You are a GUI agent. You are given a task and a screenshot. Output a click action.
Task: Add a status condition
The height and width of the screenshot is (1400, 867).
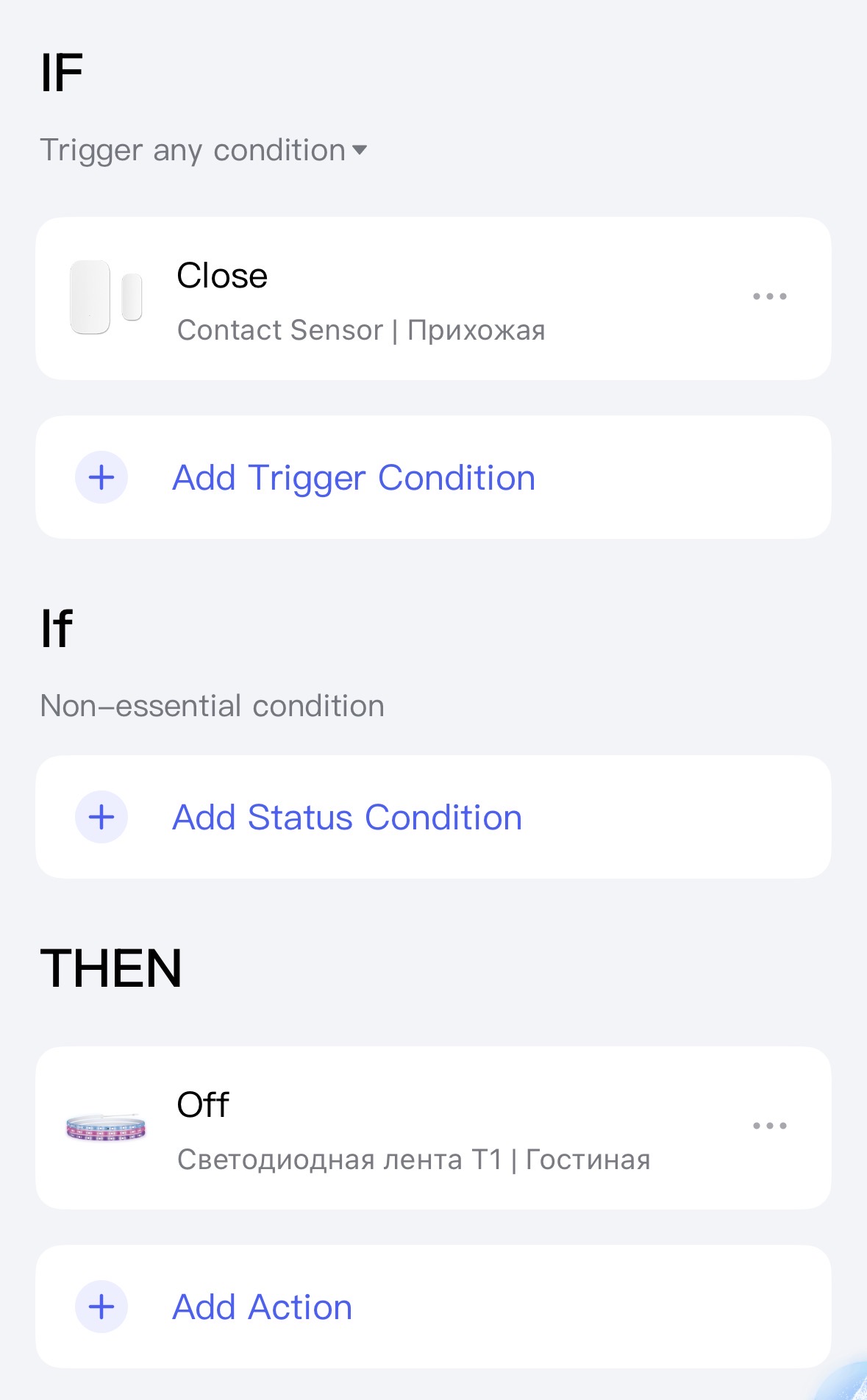pyautogui.click(x=347, y=818)
